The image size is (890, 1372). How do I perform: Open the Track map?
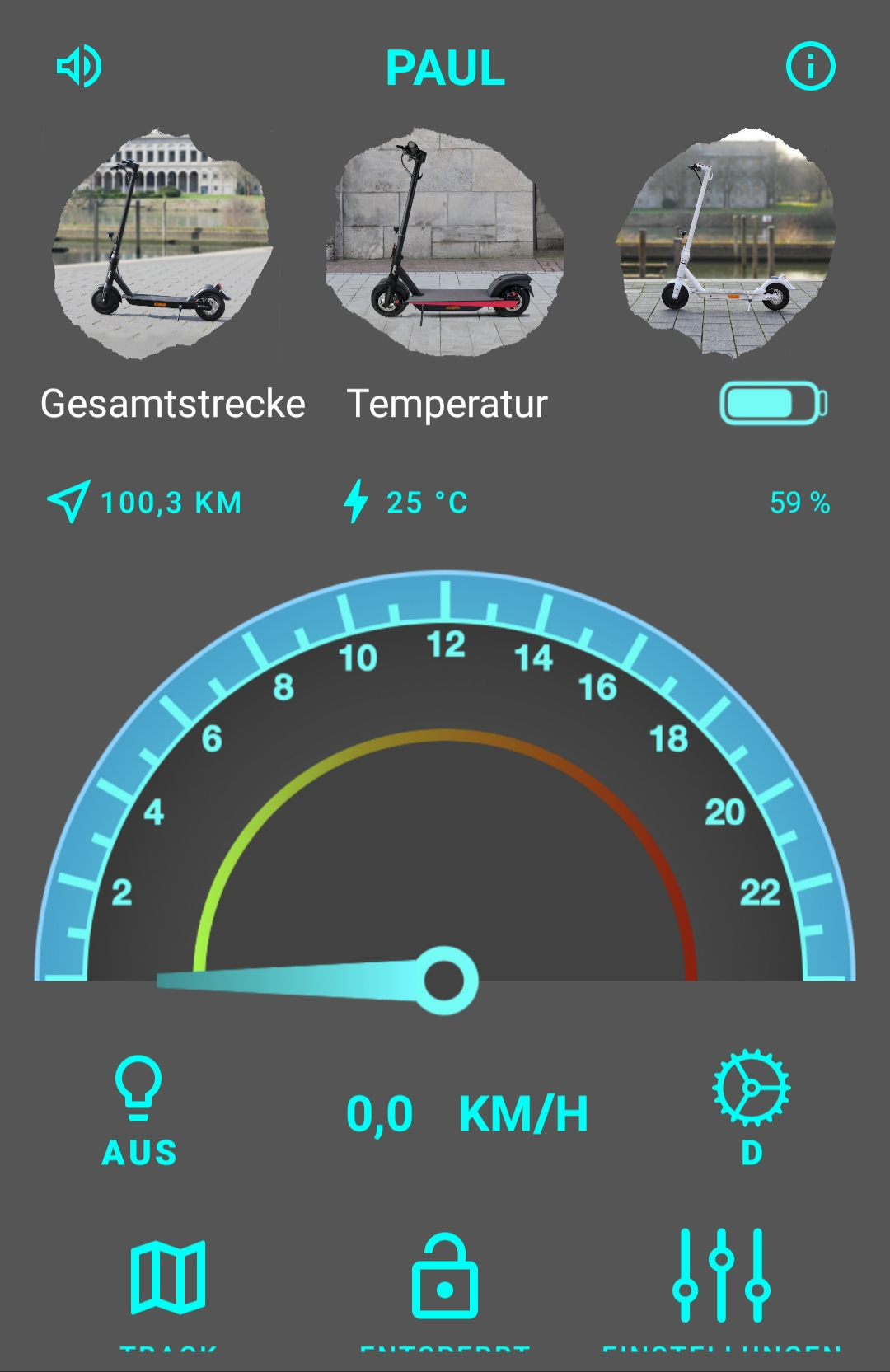(168, 1278)
